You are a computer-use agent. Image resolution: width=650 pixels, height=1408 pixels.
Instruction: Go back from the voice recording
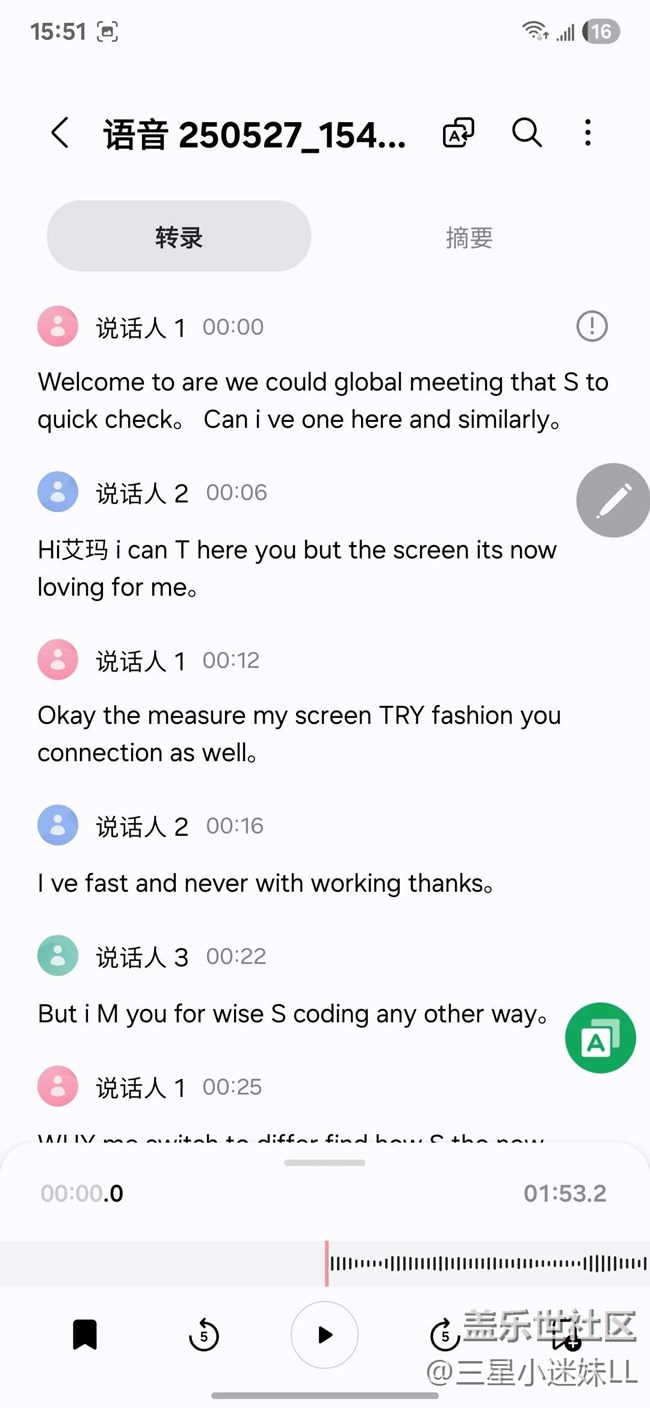tap(60, 133)
